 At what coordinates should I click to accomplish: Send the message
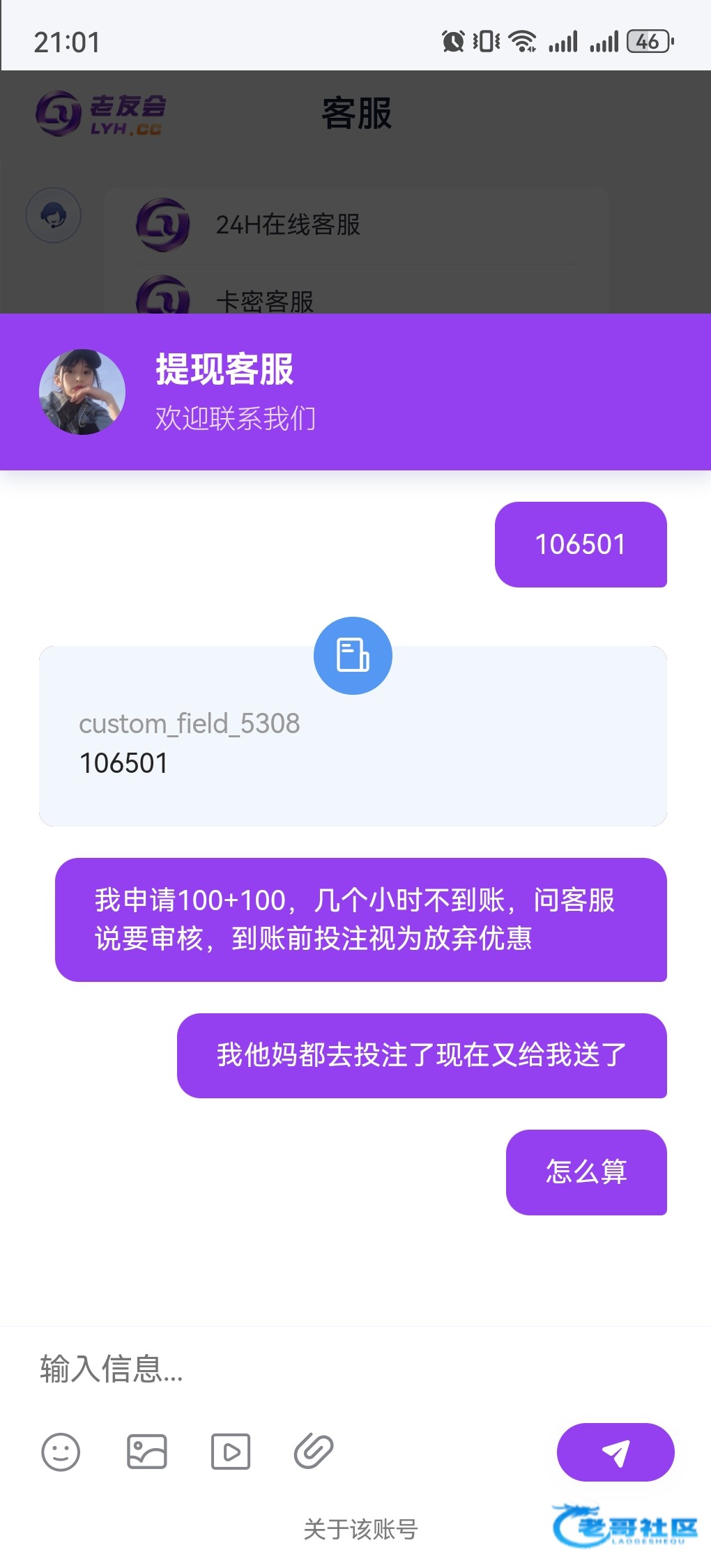pos(615,1452)
